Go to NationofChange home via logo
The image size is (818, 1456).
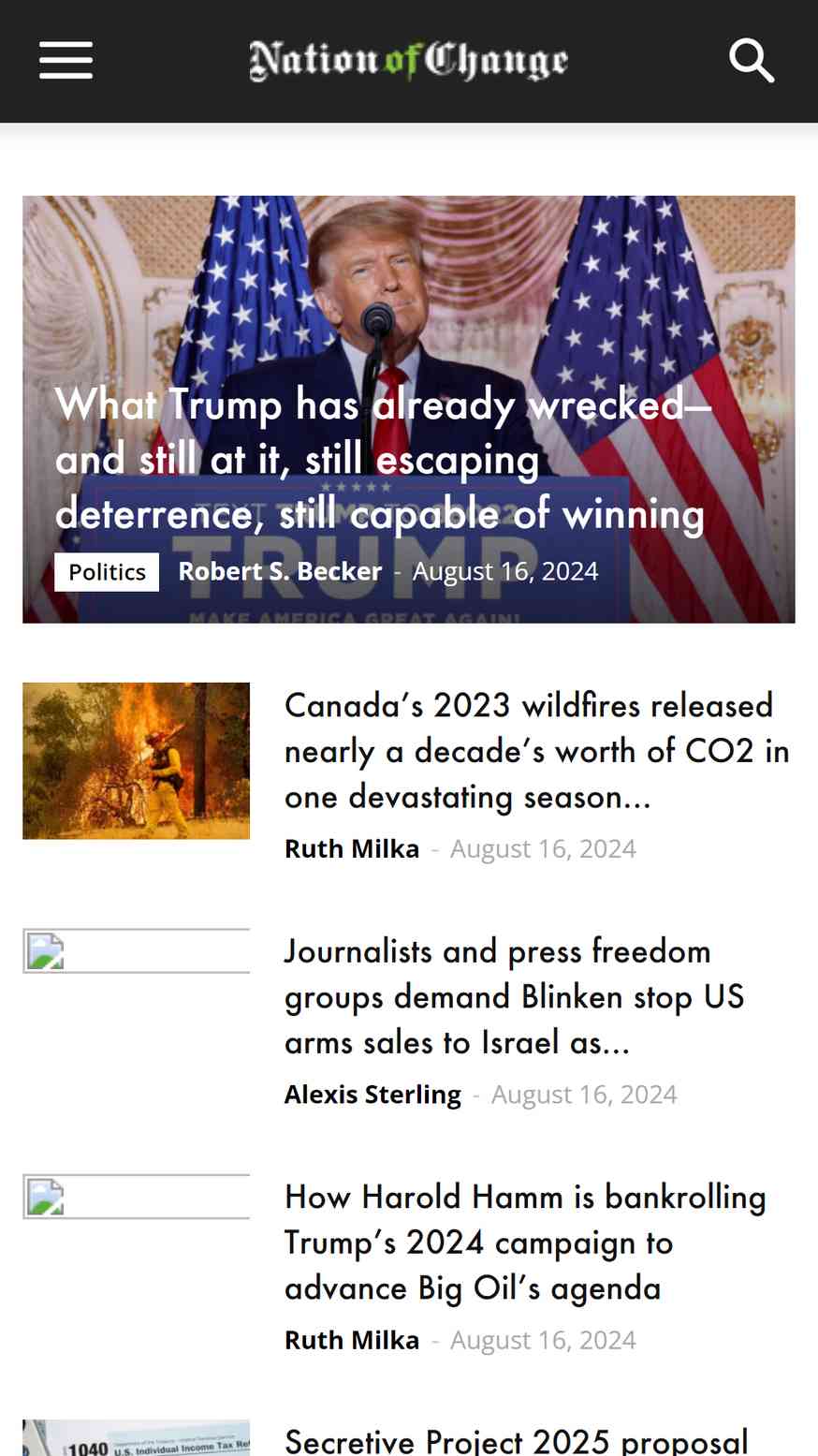(409, 61)
